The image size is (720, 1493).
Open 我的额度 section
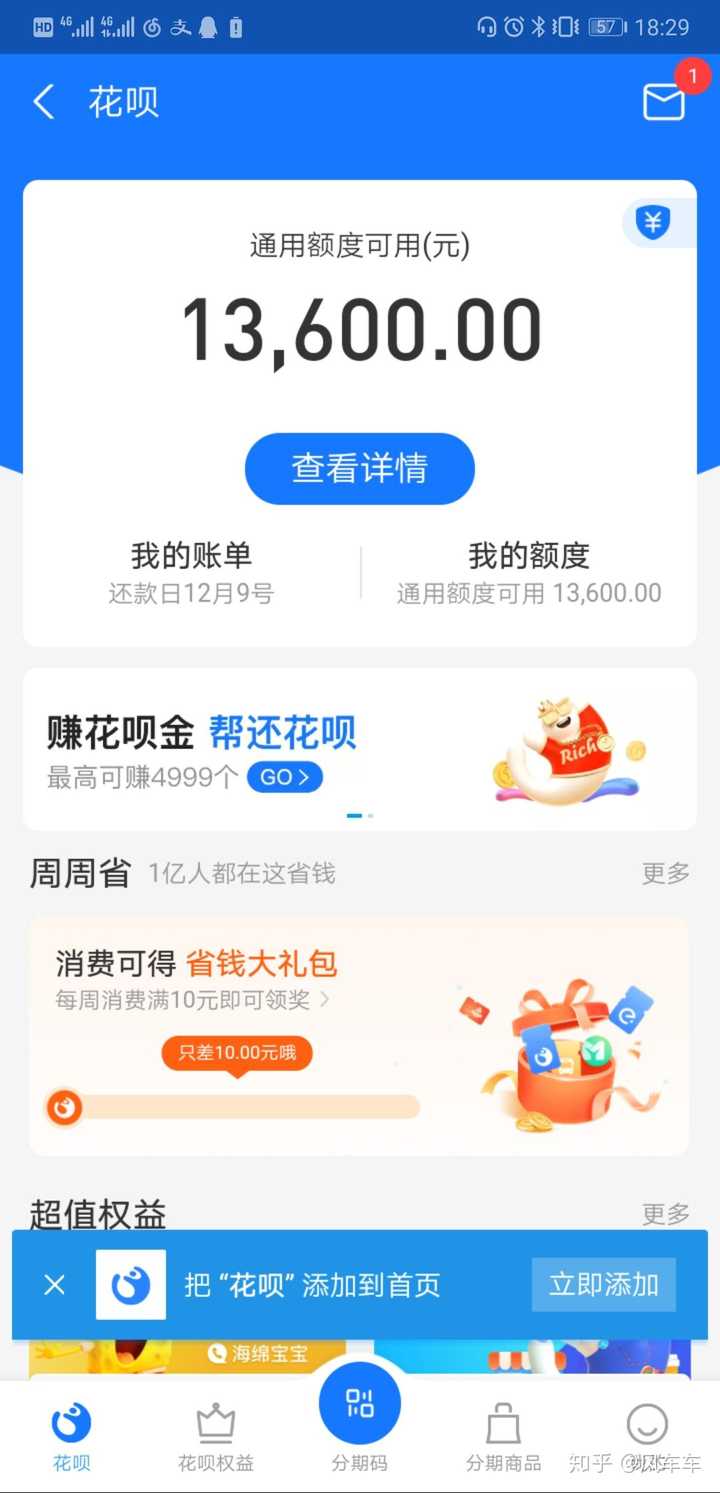pos(529,572)
